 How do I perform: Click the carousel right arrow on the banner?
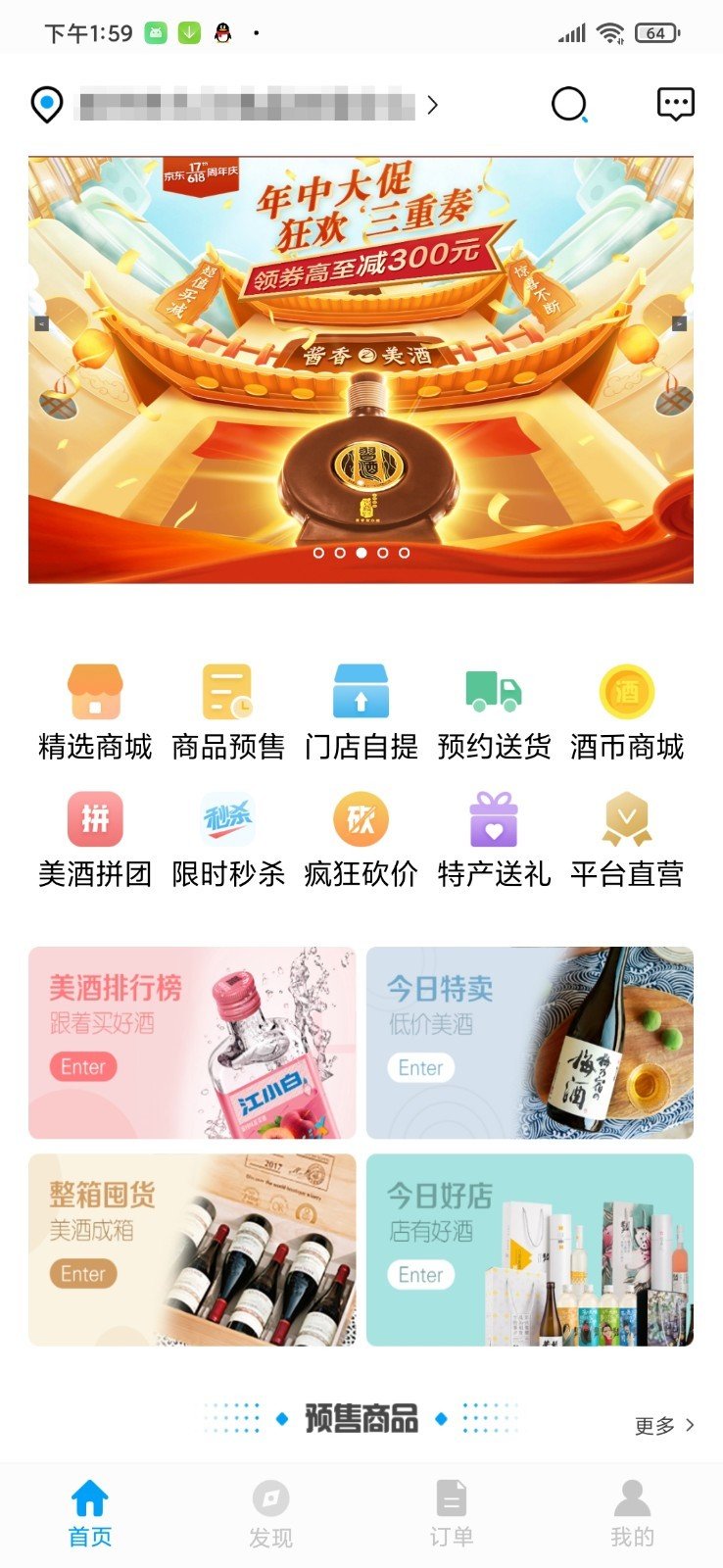[679, 321]
